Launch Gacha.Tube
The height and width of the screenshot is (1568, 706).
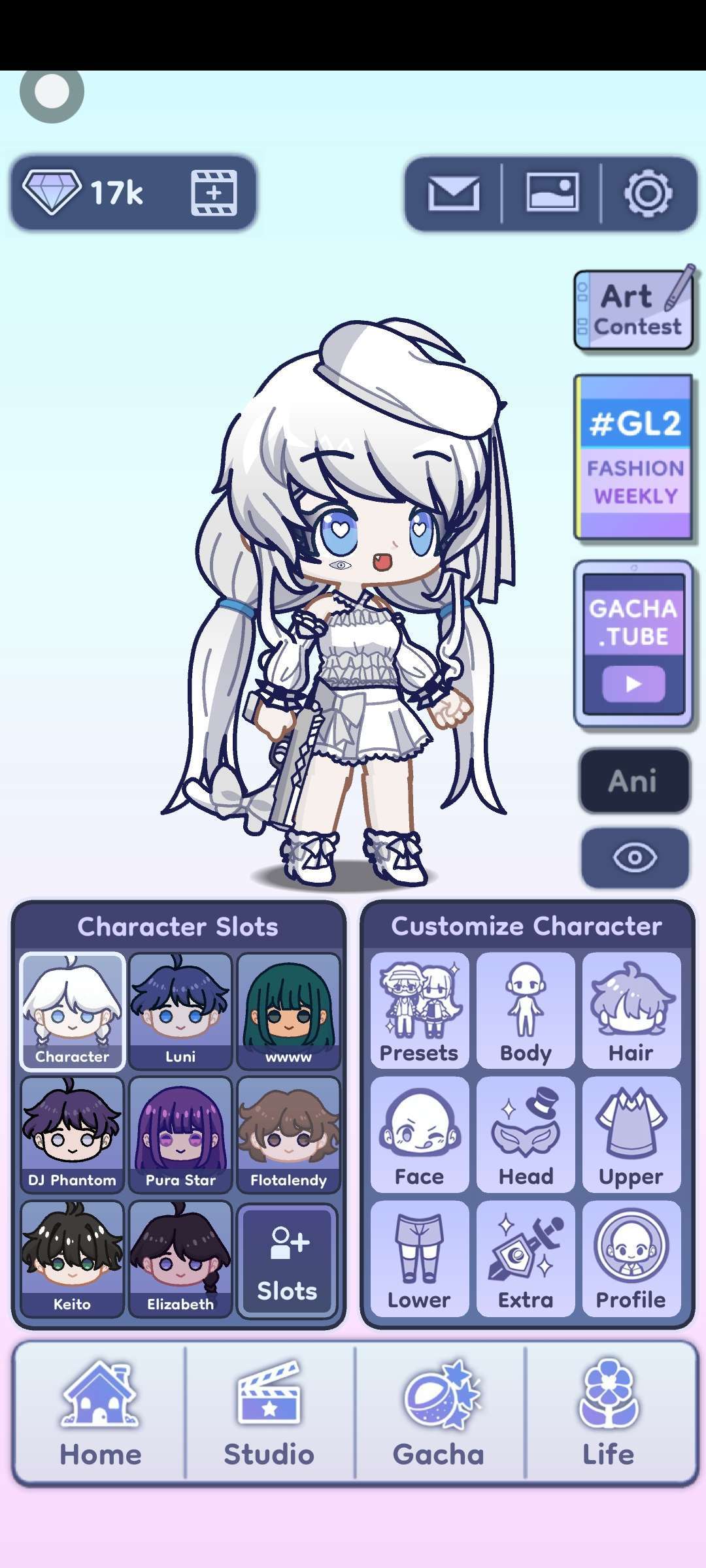pos(633,644)
